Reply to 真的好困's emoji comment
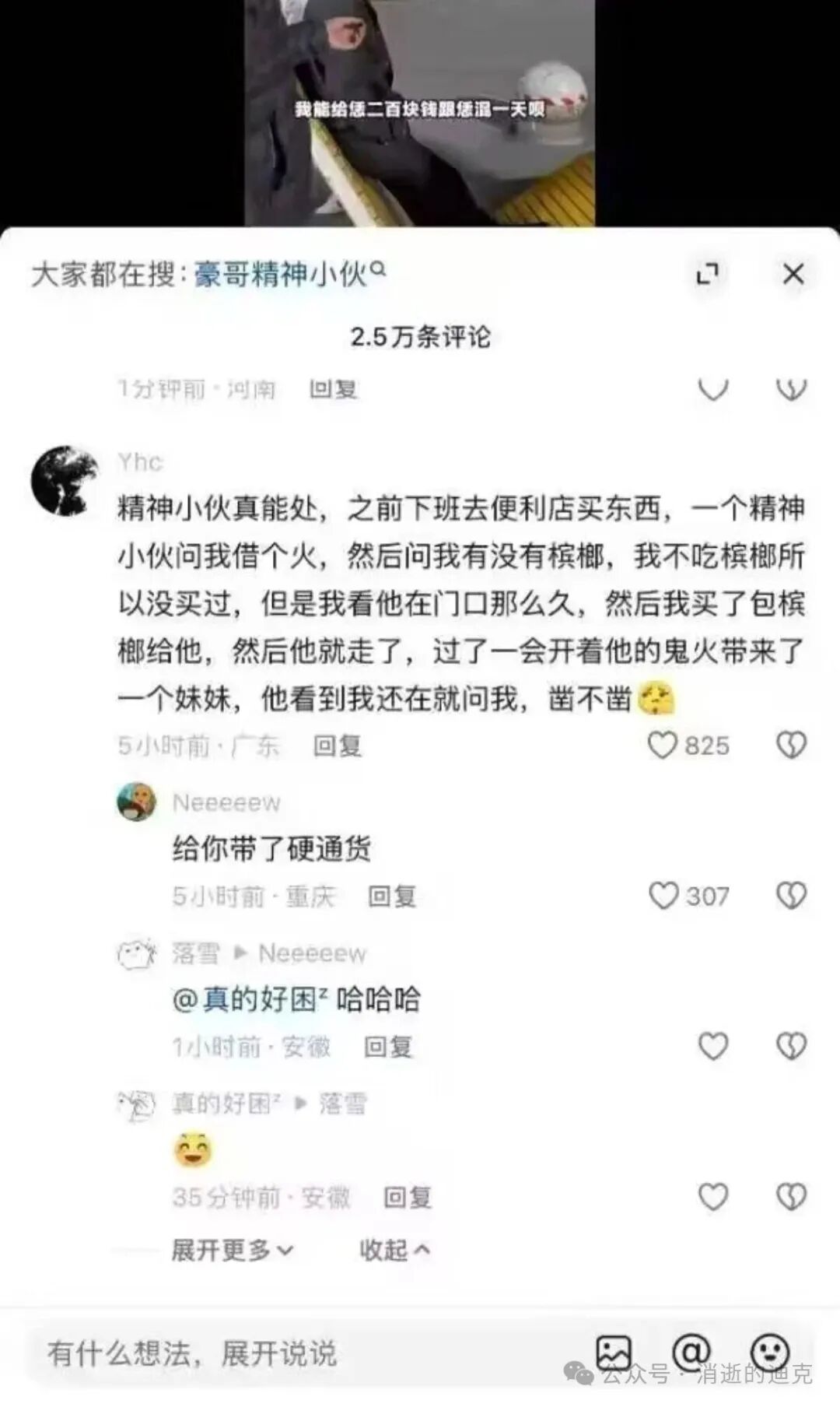840x1407 pixels. pyautogui.click(x=407, y=1197)
